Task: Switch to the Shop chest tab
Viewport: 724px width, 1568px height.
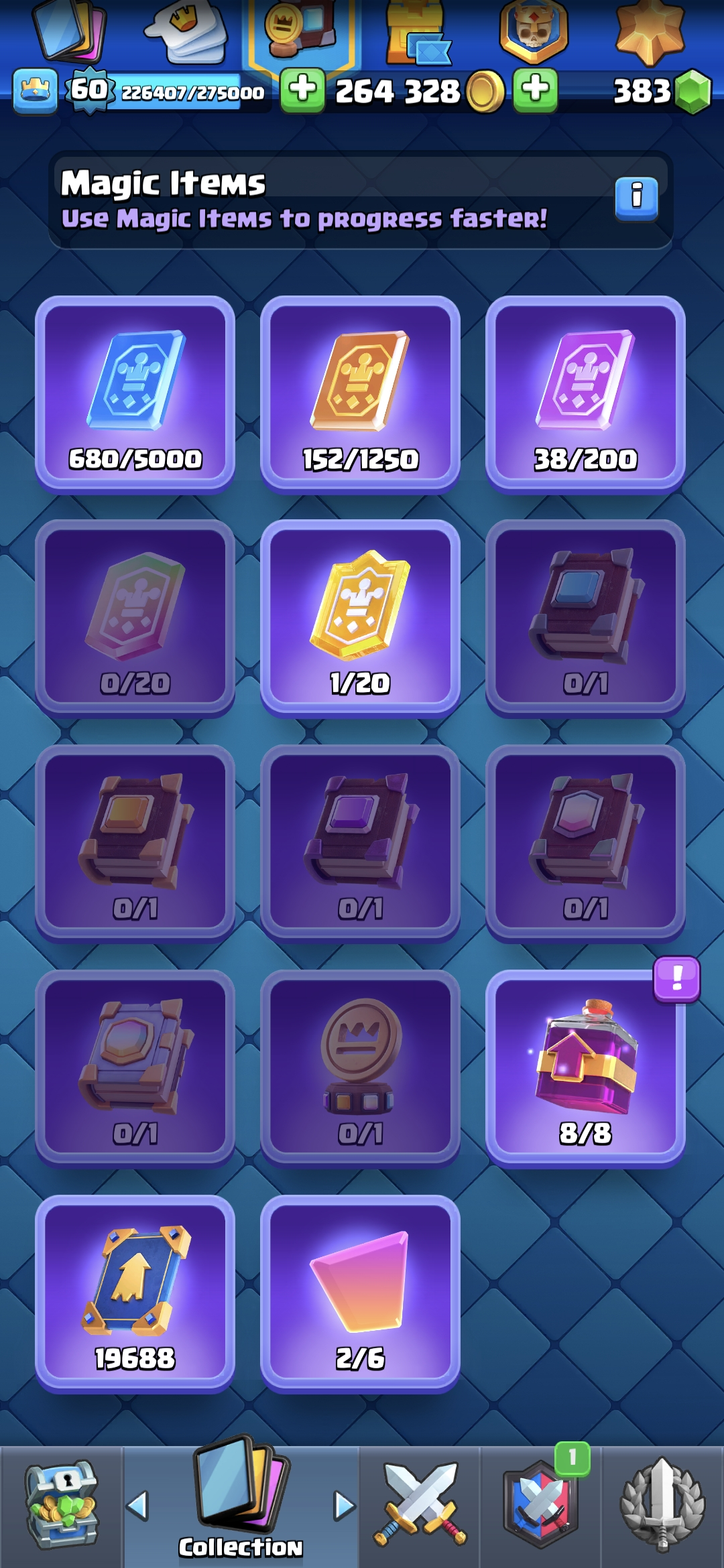Action: pyautogui.click(x=62, y=1505)
